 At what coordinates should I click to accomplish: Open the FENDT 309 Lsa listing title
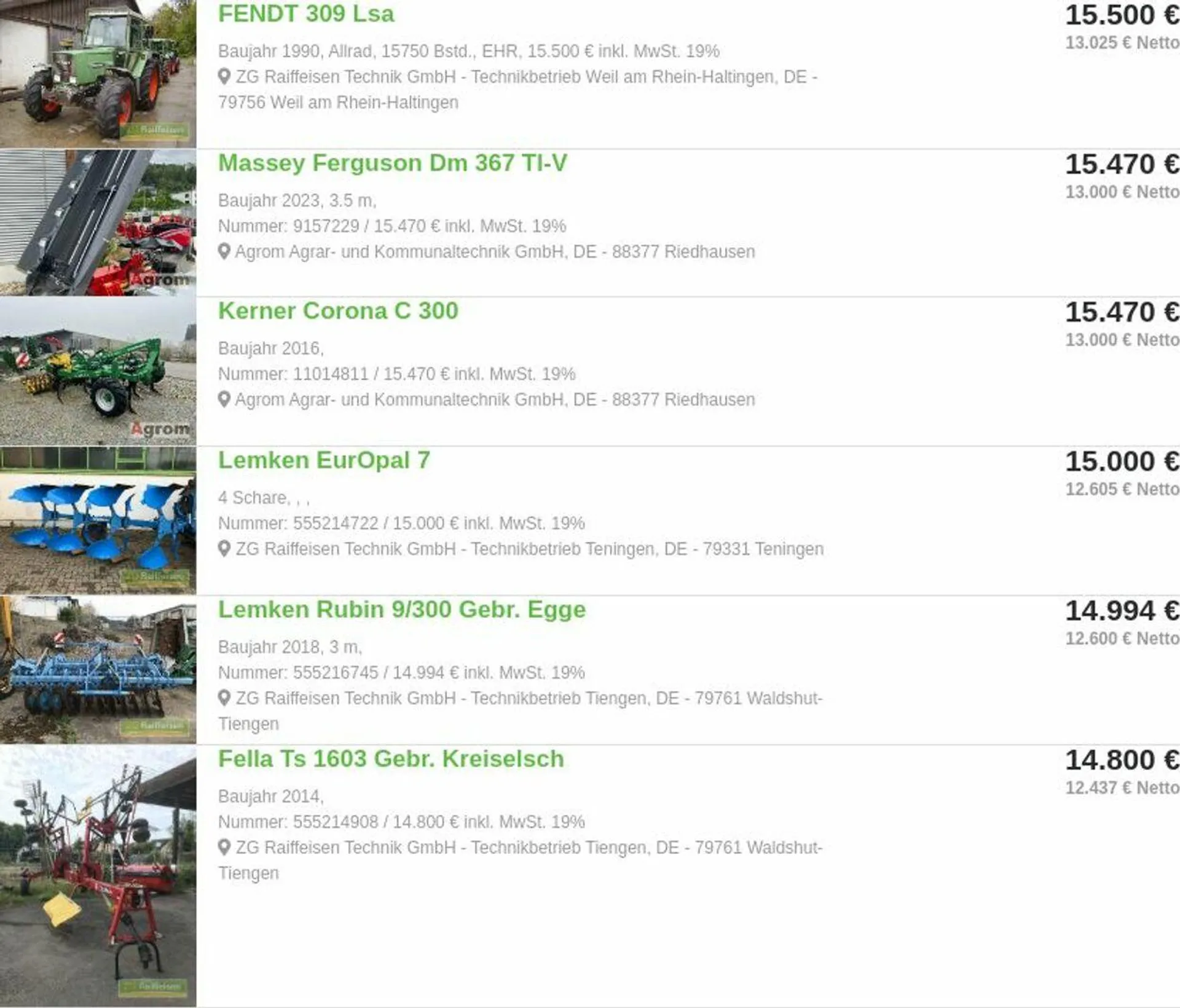(x=305, y=14)
